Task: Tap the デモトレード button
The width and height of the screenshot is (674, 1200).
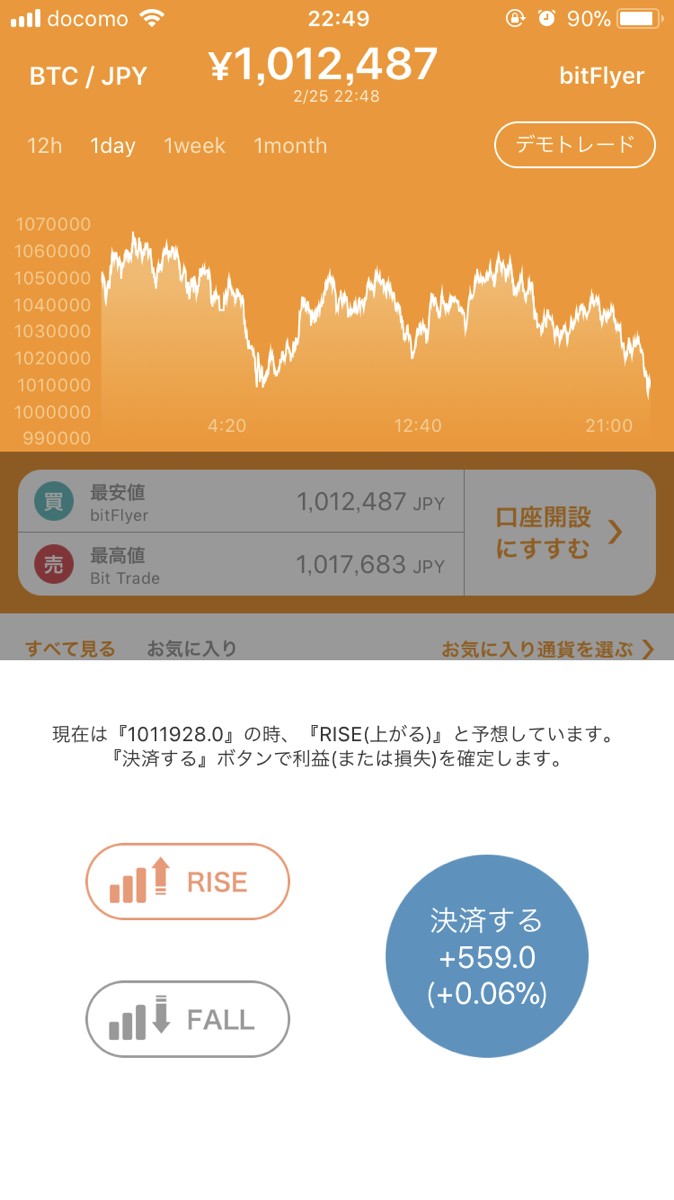Action: (575, 145)
